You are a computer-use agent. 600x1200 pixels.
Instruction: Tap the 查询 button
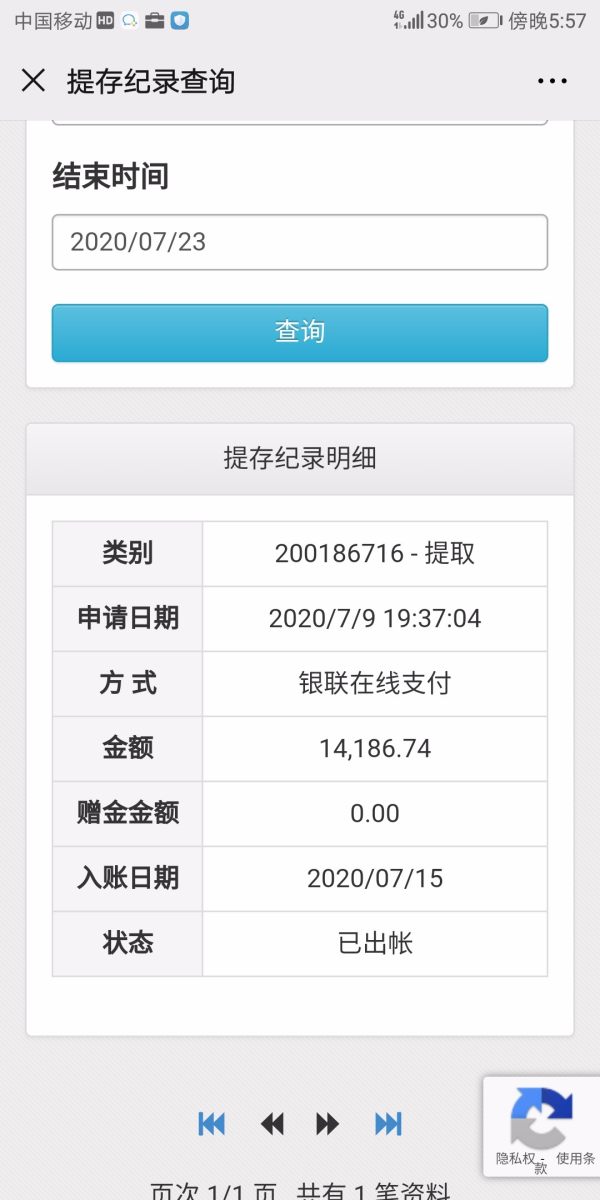(x=300, y=332)
